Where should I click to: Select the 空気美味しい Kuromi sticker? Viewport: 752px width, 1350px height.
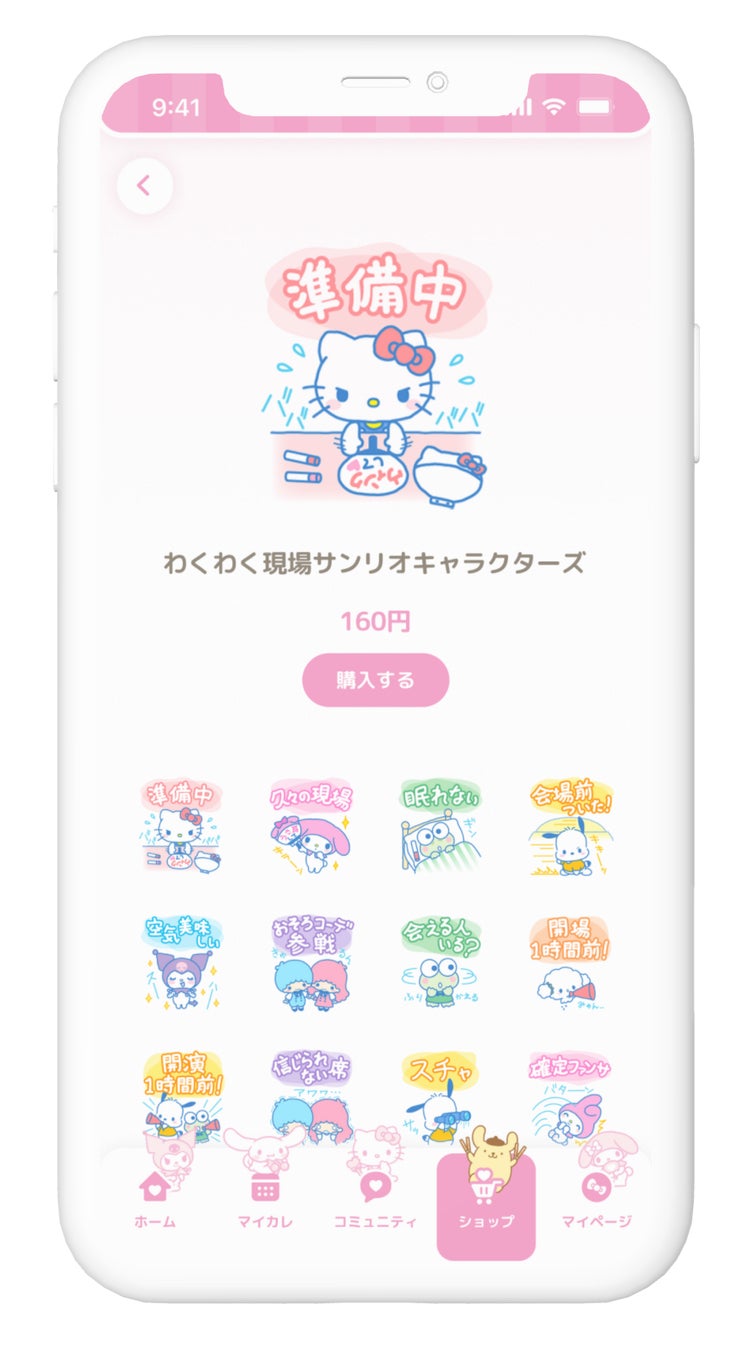pyautogui.click(x=182, y=962)
